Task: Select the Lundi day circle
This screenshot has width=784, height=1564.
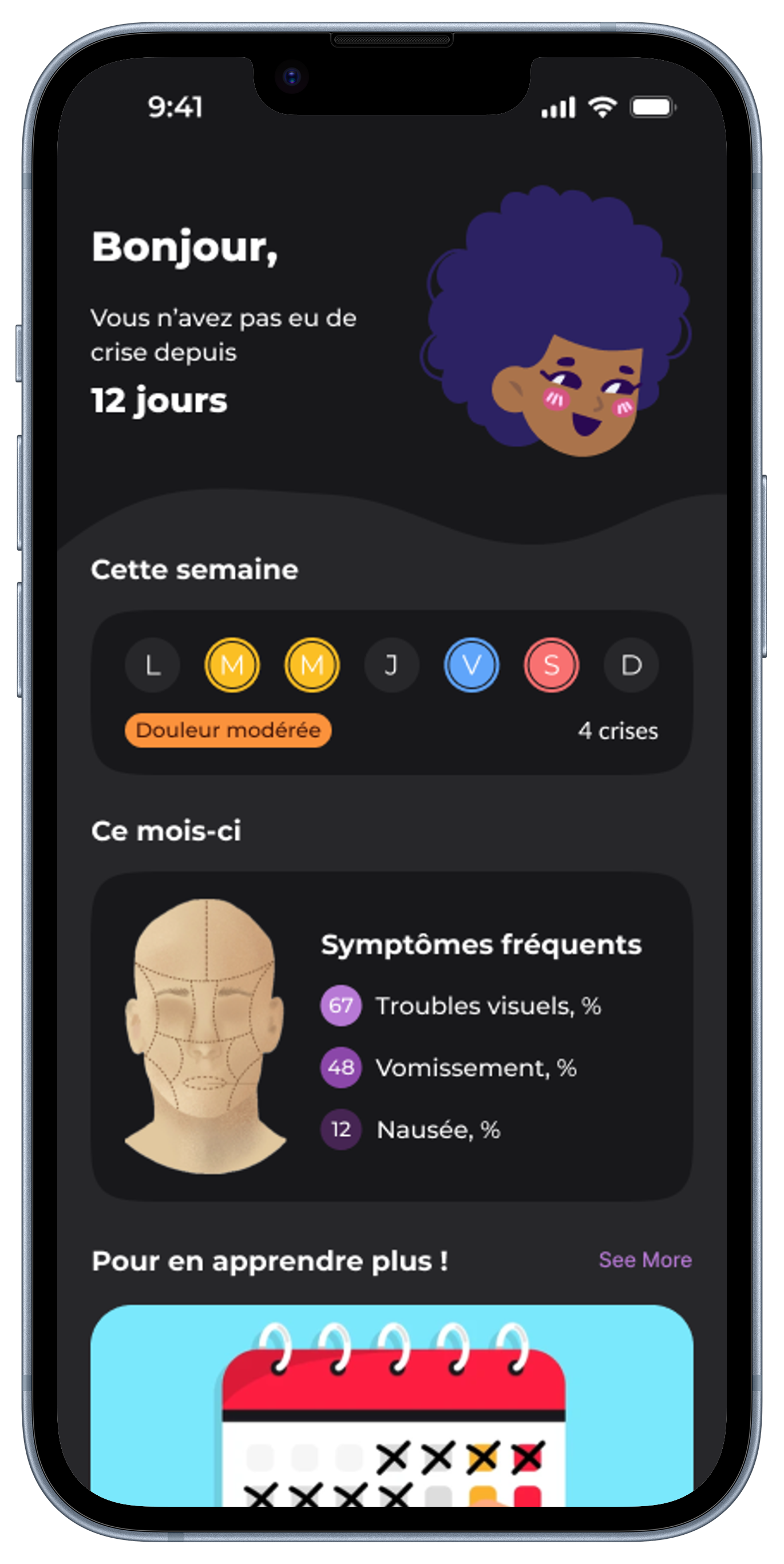Action: pyautogui.click(x=152, y=665)
